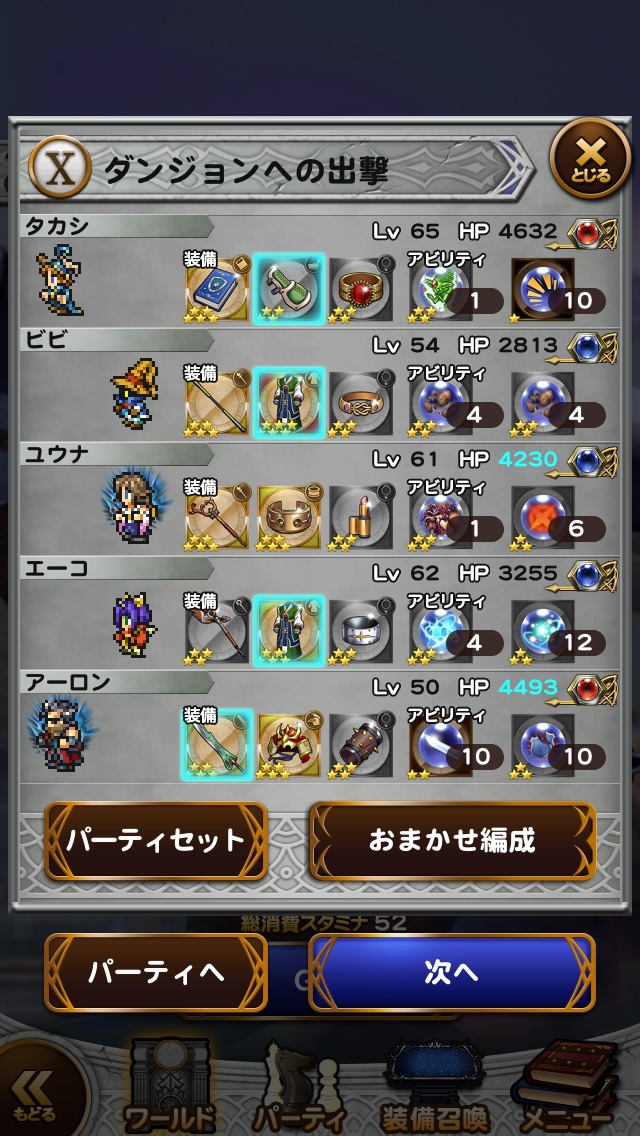Tap タカシ's second ability with 10 uses
The image size is (640, 1136).
point(545,288)
